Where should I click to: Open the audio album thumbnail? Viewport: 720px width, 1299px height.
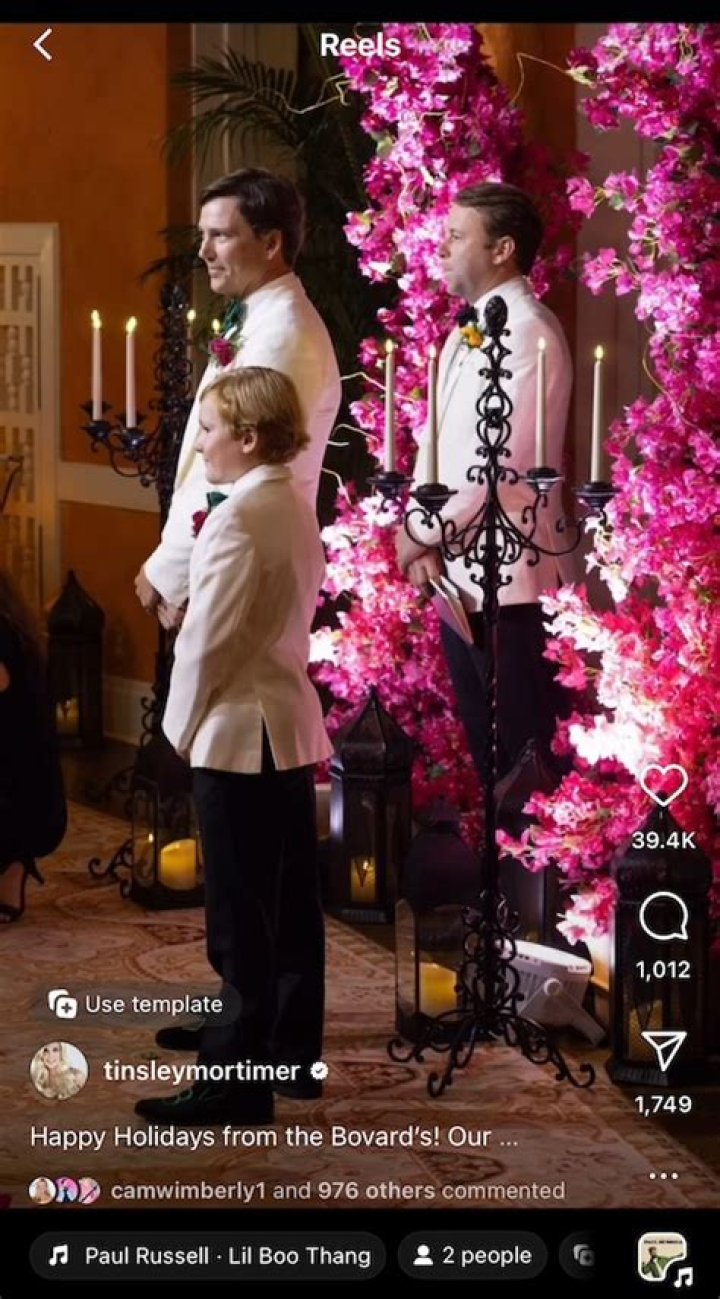pyautogui.click(x=662, y=1257)
